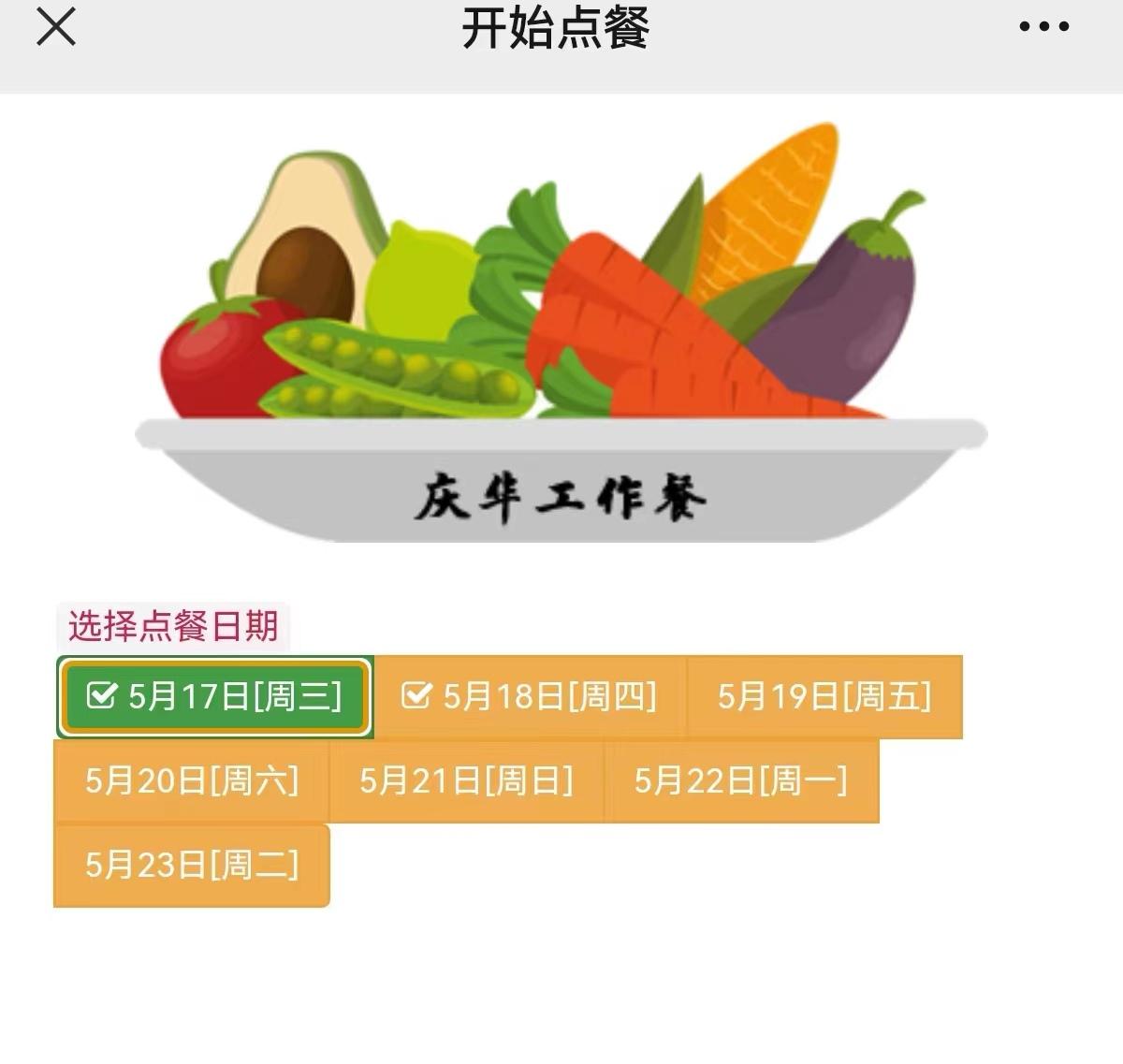Pick 5月23日[周二] for meal ordering

pos(192,865)
